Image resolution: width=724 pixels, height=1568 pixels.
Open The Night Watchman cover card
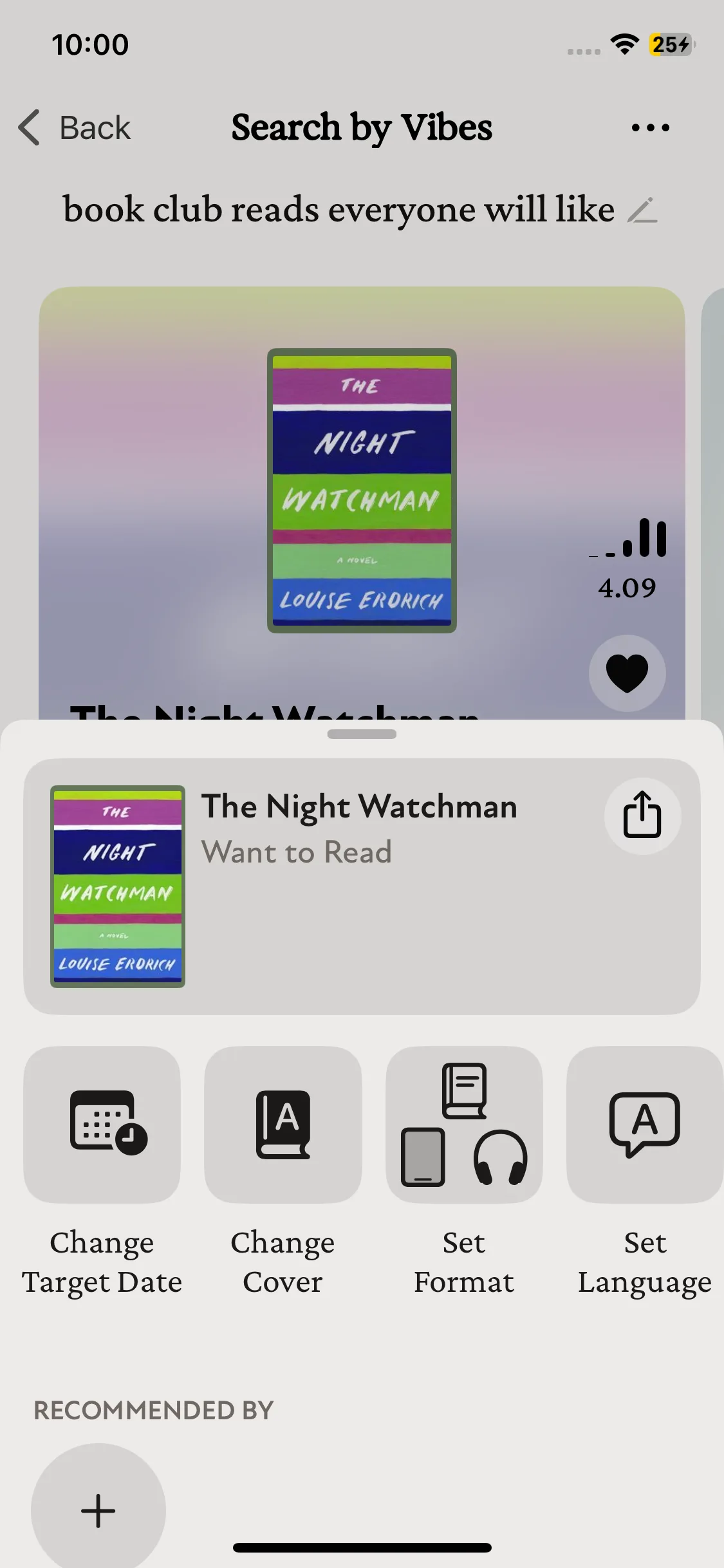(362, 490)
